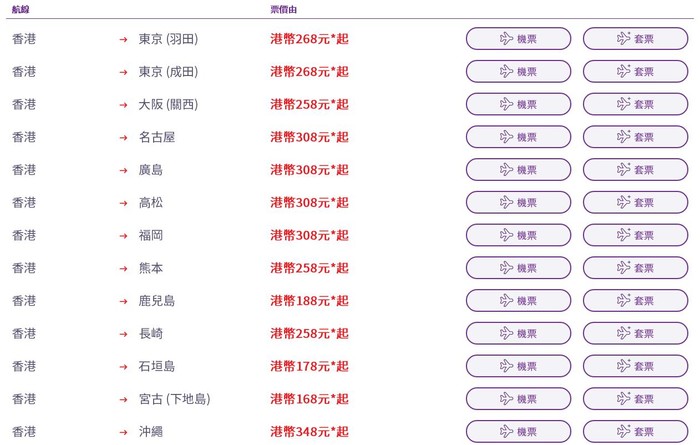700x445 pixels.
Task: Select 機票 for 香港 to 宮古 (下地島)
Action: tap(518, 399)
